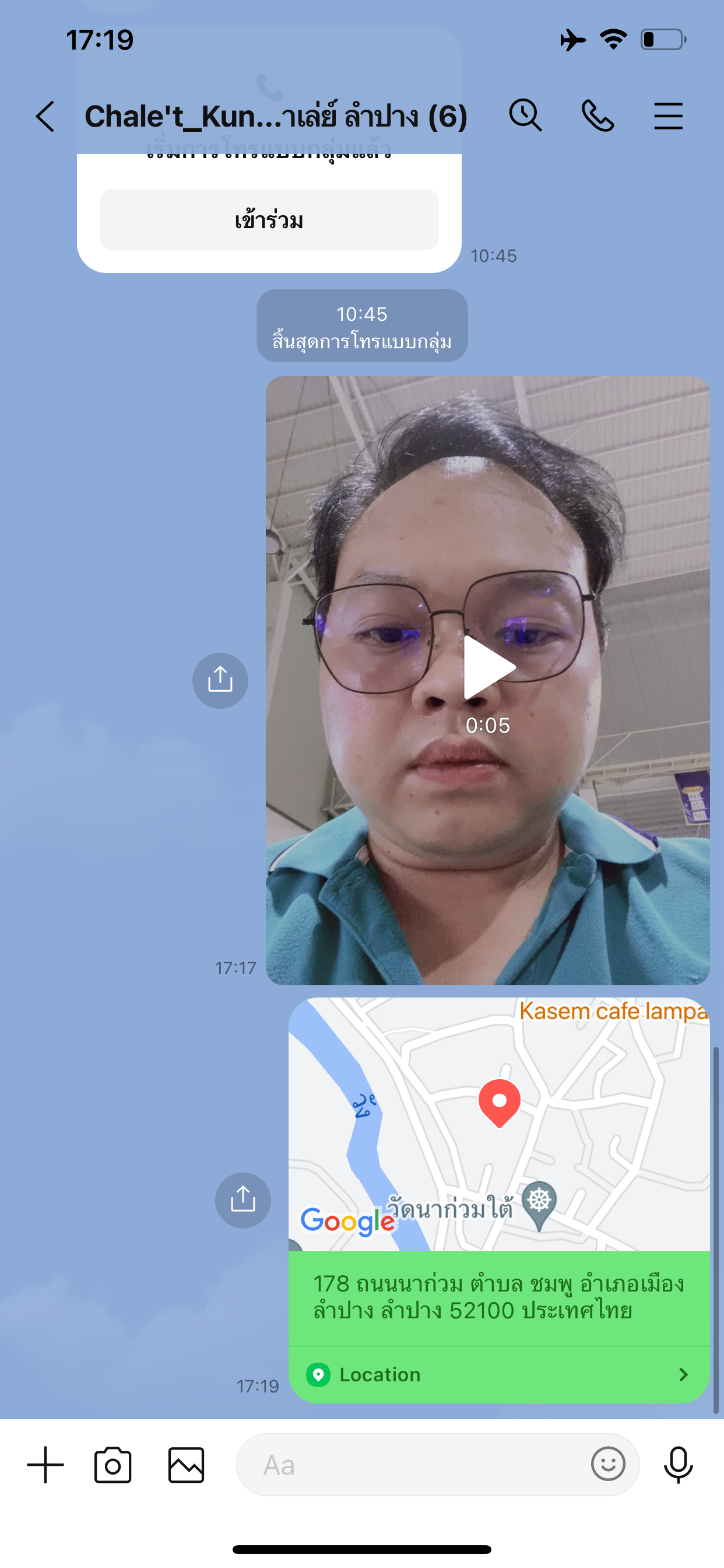Open the chat menu
Screen dimensions: 724x1568
pos(668,116)
